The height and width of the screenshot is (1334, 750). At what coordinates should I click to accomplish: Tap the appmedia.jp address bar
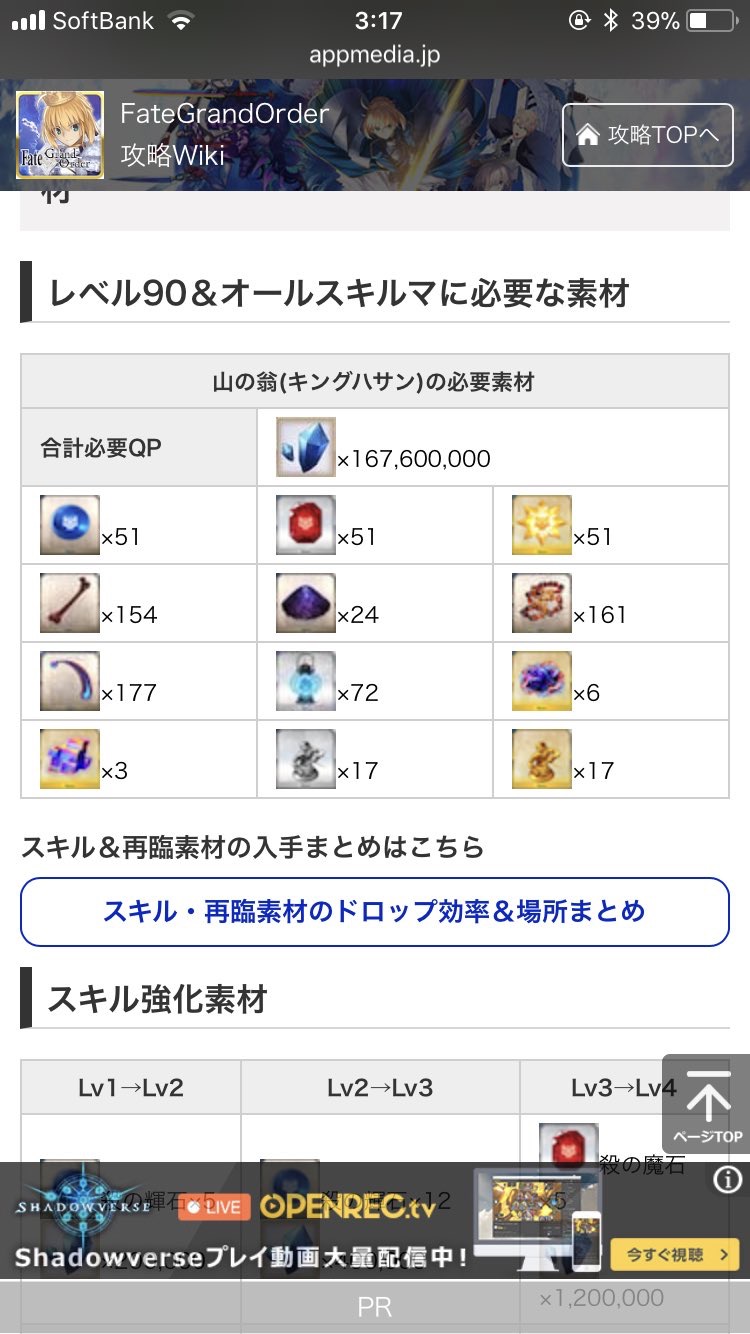[x=375, y=55]
